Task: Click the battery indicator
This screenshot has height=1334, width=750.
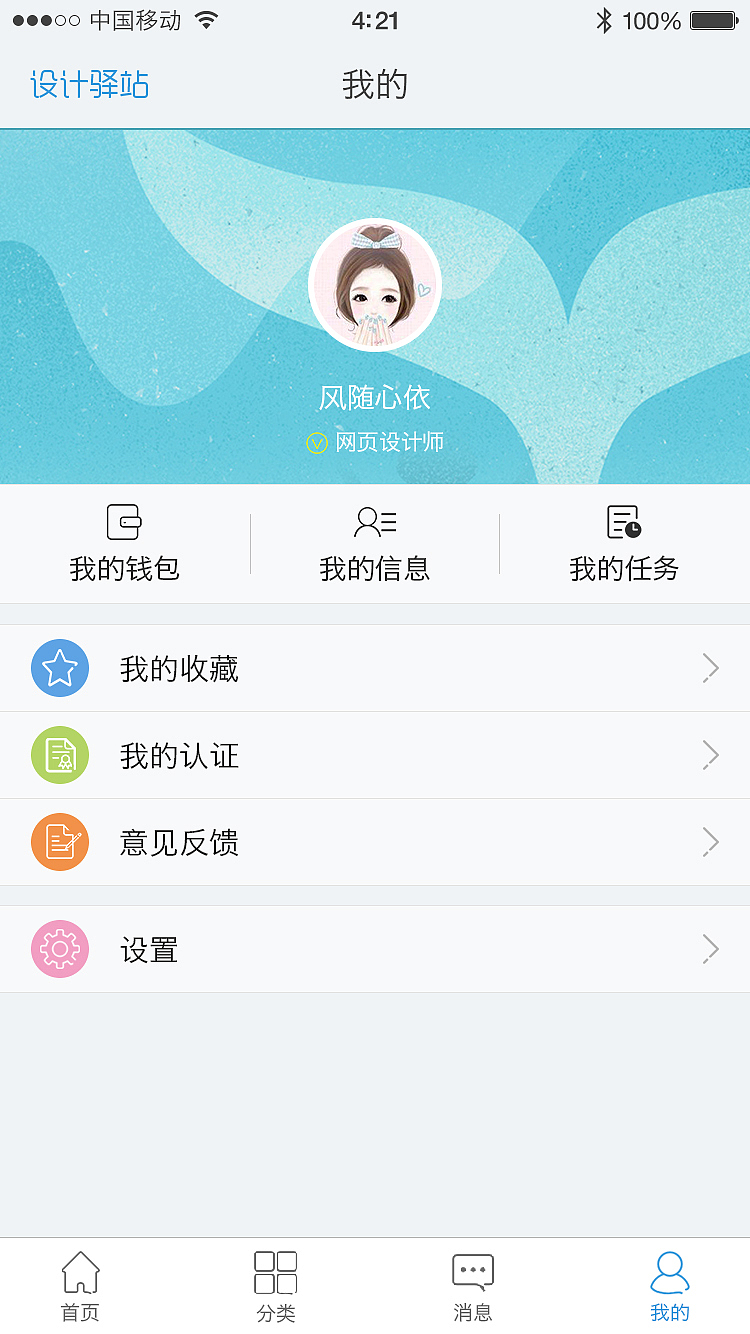Action: click(712, 18)
